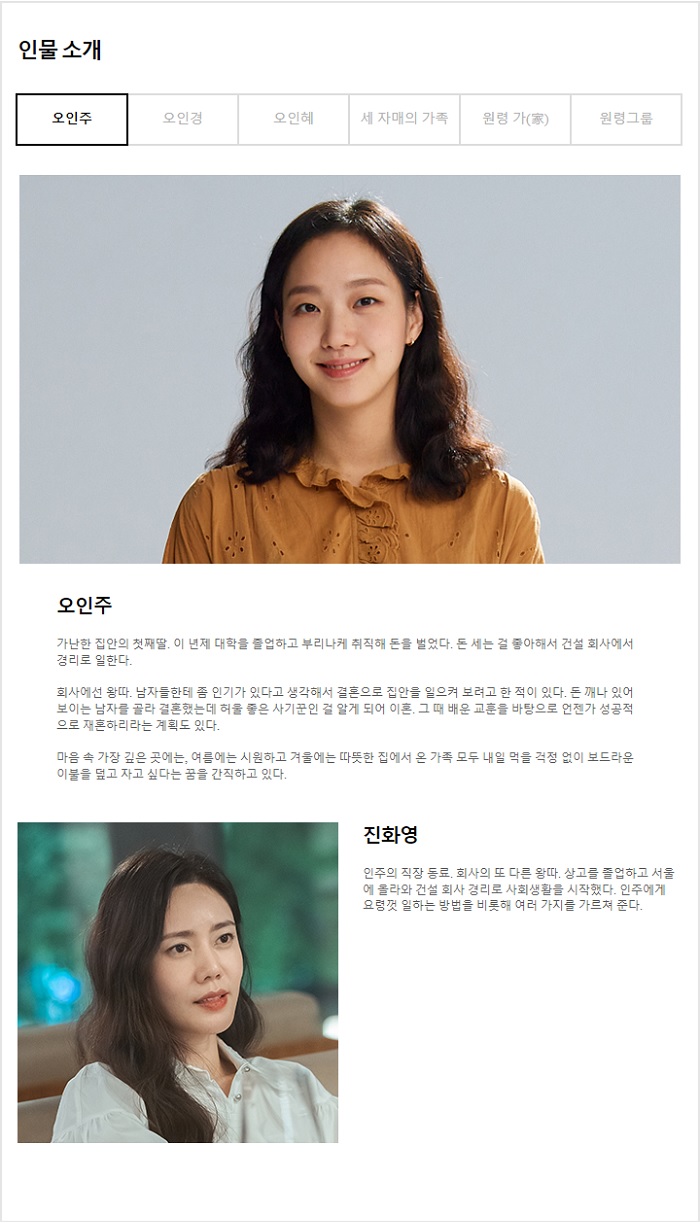
Task: Open the 오인혜 character tab
Action: [x=294, y=119]
